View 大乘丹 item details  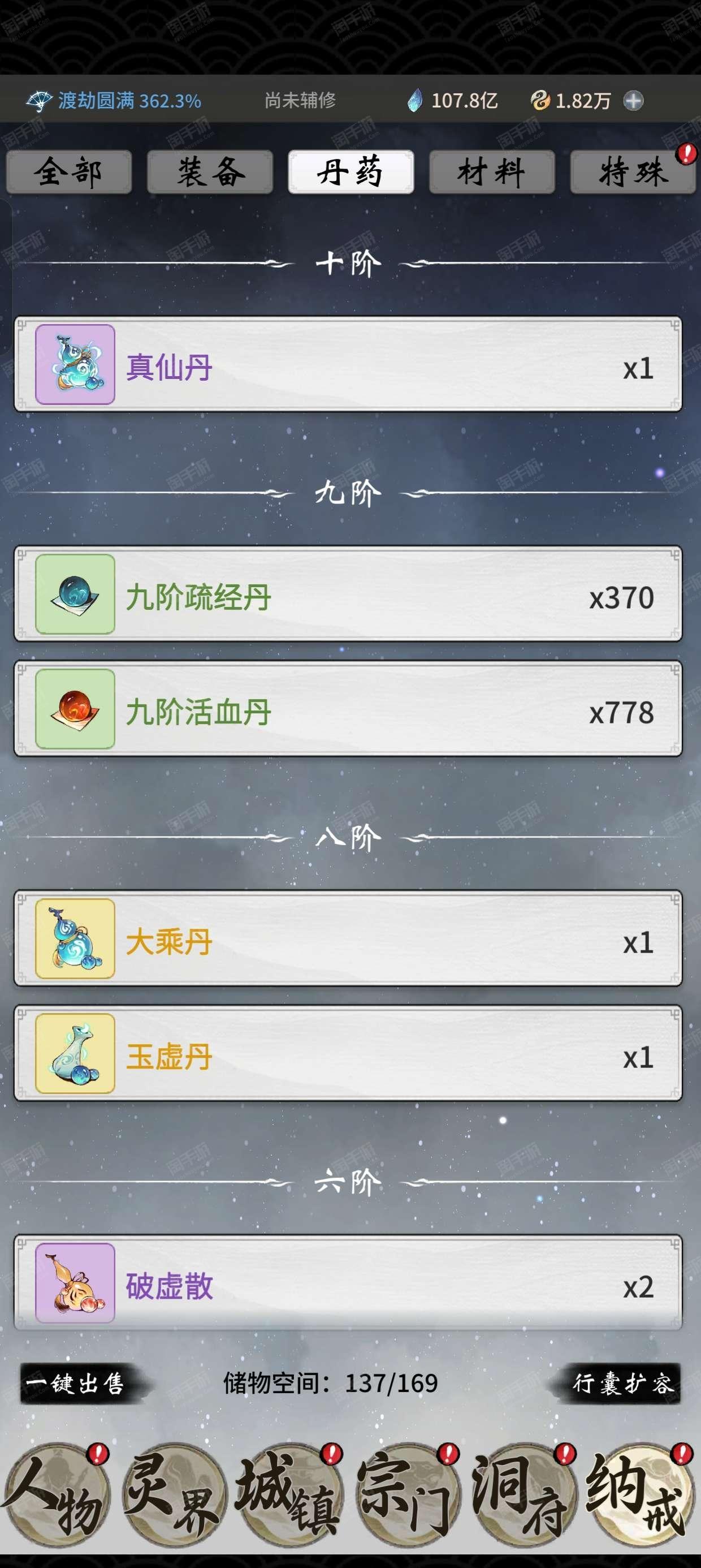[348, 938]
